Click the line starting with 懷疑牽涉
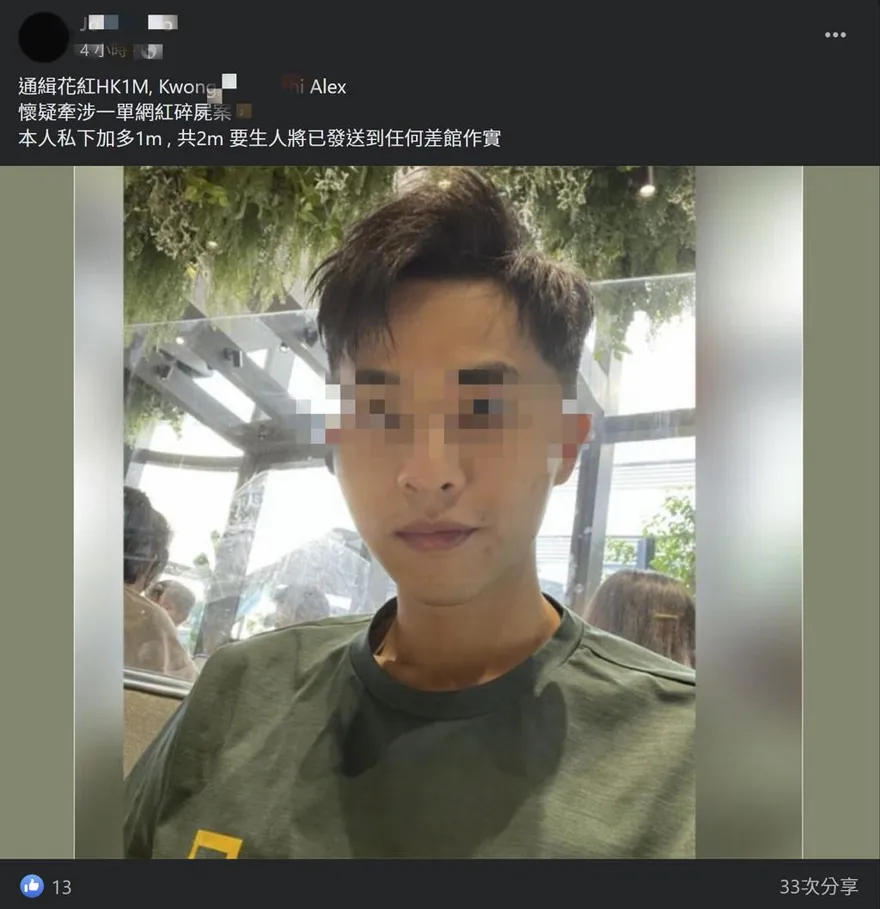The height and width of the screenshot is (909, 880). click(120, 112)
